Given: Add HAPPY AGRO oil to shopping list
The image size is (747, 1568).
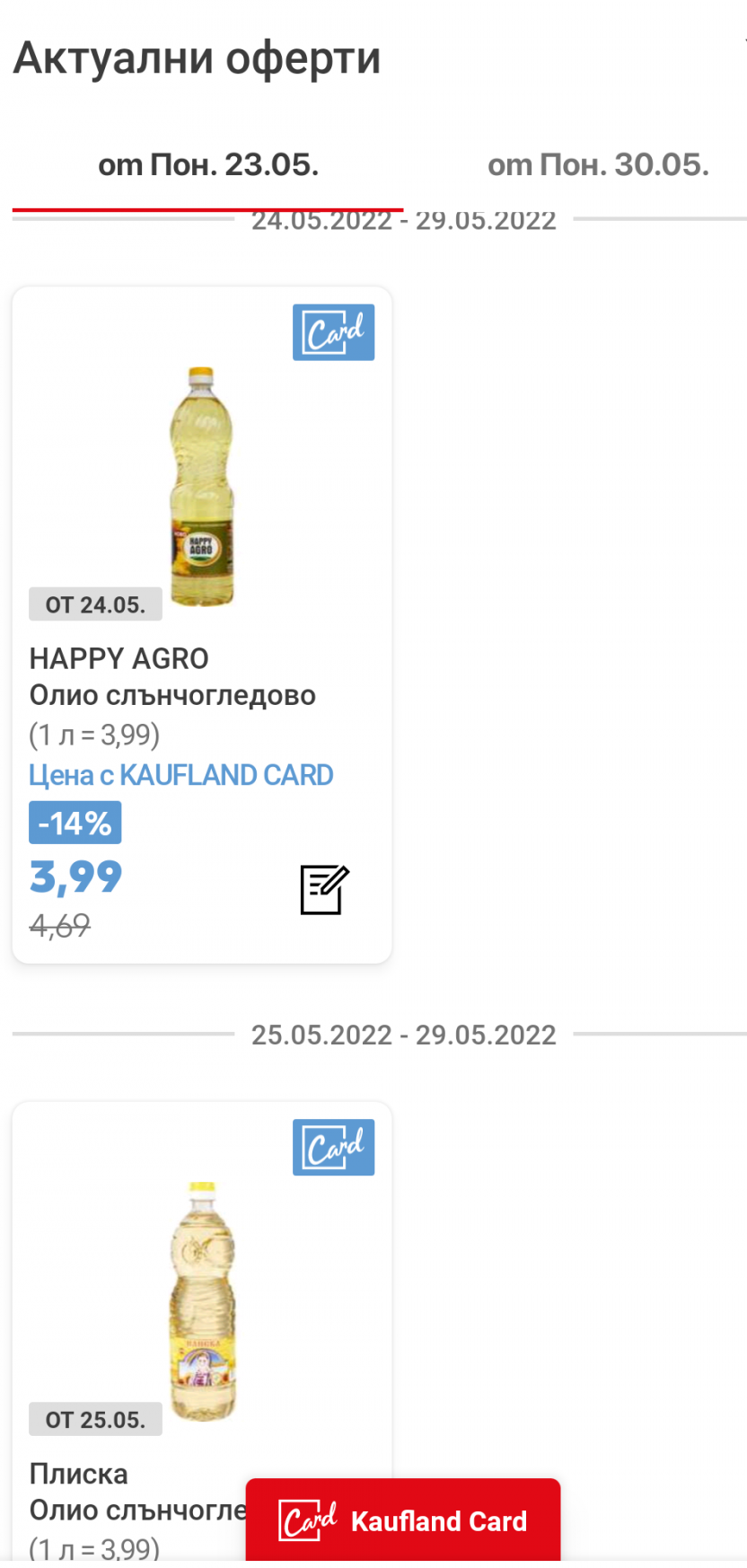Looking at the screenshot, I should 323,889.
